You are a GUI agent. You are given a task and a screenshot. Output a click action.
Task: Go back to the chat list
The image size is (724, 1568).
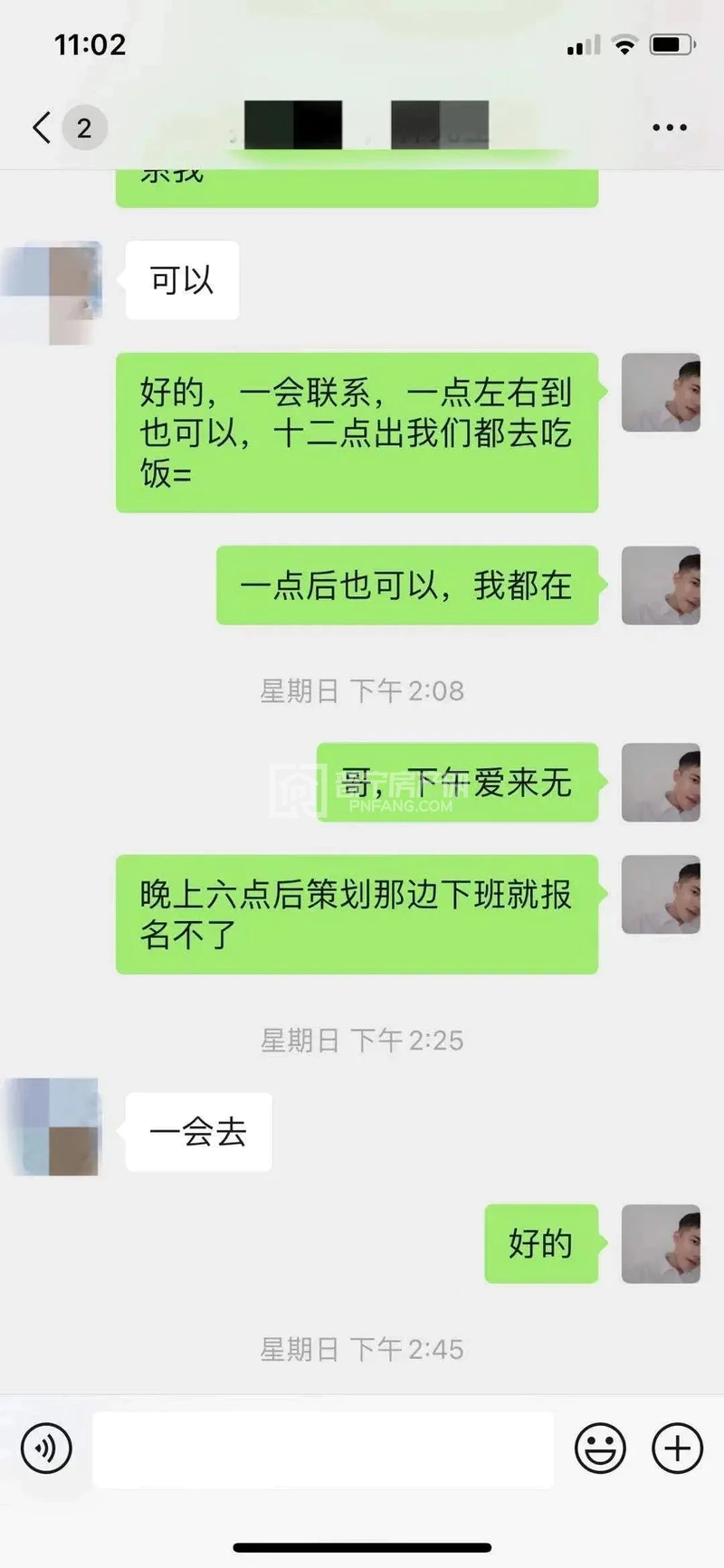[x=42, y=128]
